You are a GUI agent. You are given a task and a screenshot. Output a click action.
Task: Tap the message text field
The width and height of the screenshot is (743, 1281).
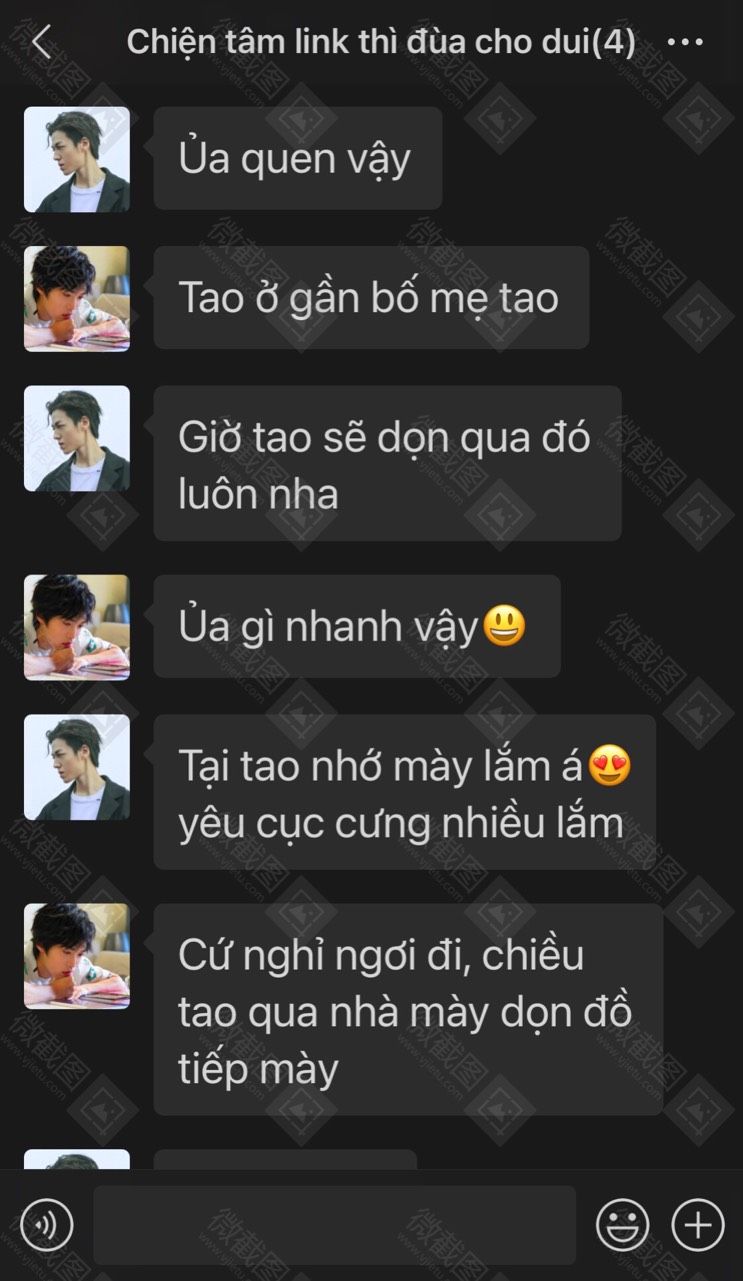(334, 1225)
